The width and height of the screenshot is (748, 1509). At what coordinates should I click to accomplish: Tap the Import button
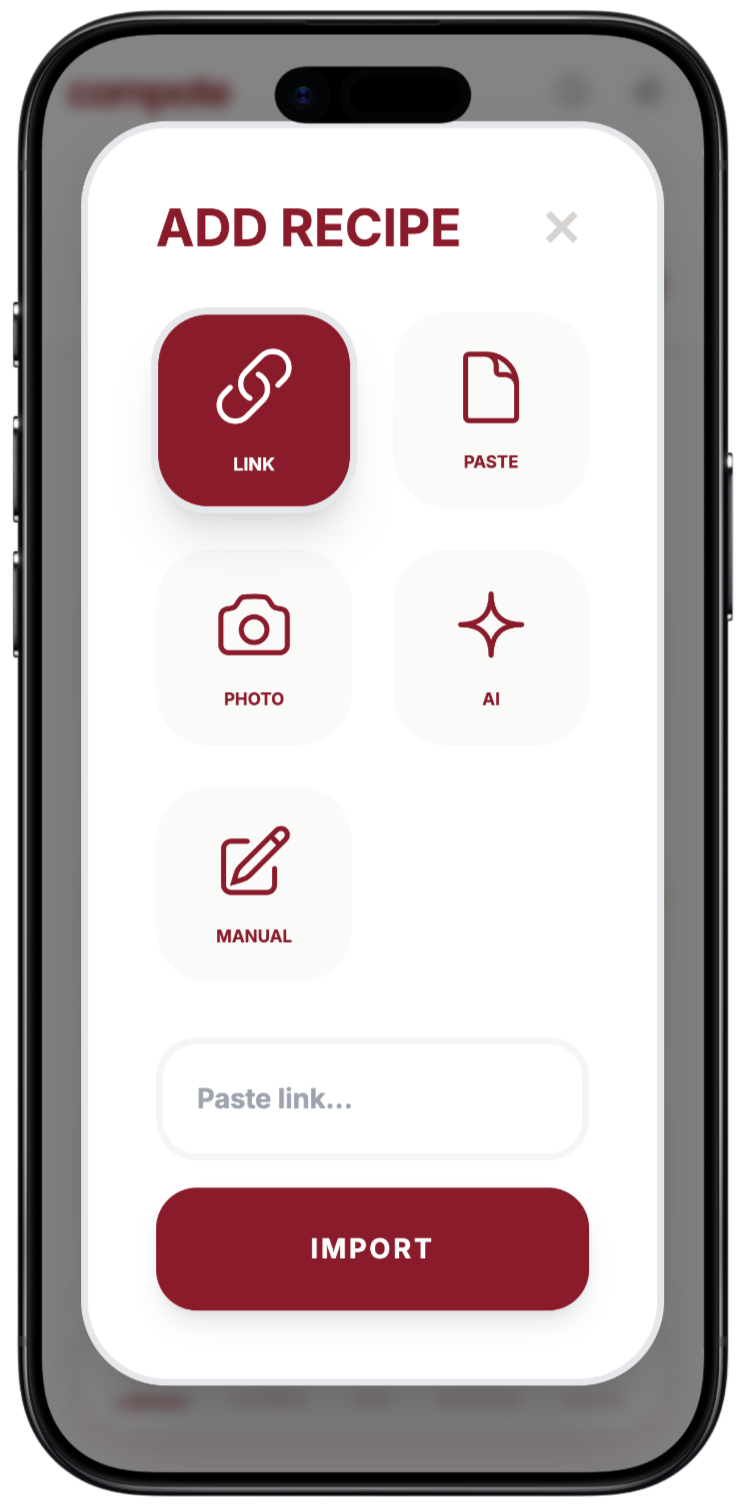click(372, 1248)
